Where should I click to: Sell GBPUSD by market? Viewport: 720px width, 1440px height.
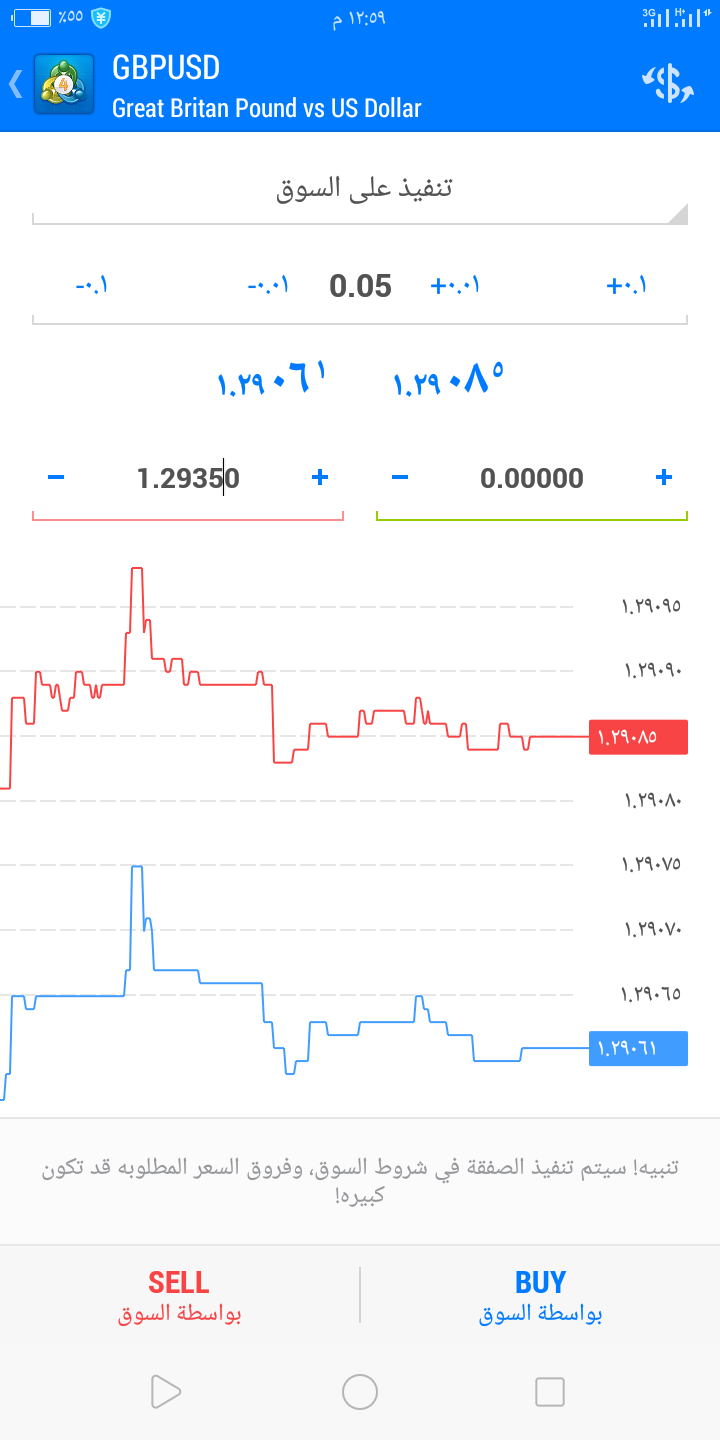[x=180, y=1296]
